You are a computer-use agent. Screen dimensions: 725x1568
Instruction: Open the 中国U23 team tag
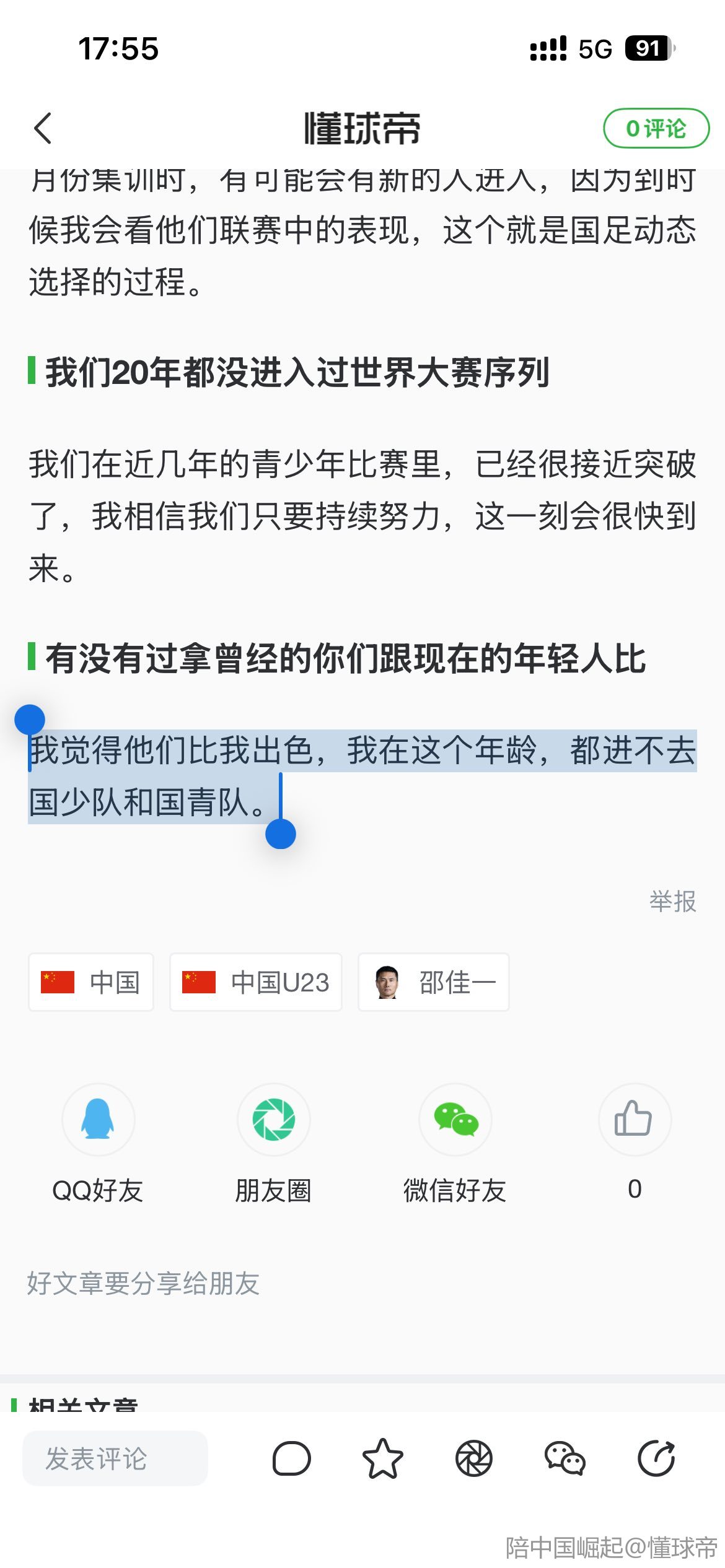click(255, 982)
